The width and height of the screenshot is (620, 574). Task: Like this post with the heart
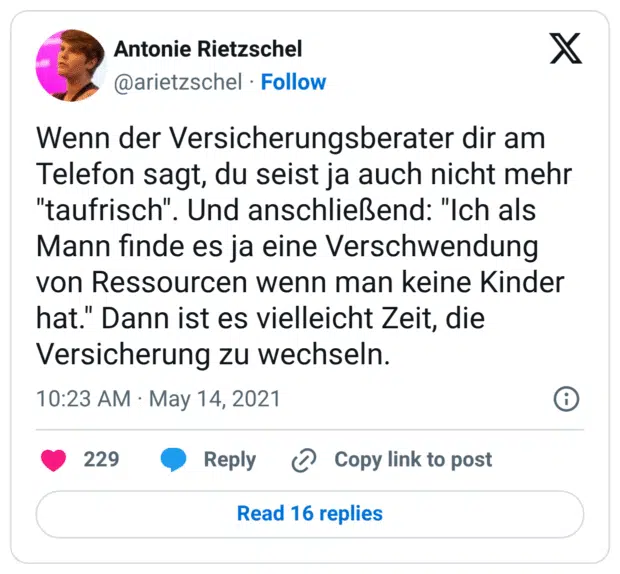pos(54,460)
